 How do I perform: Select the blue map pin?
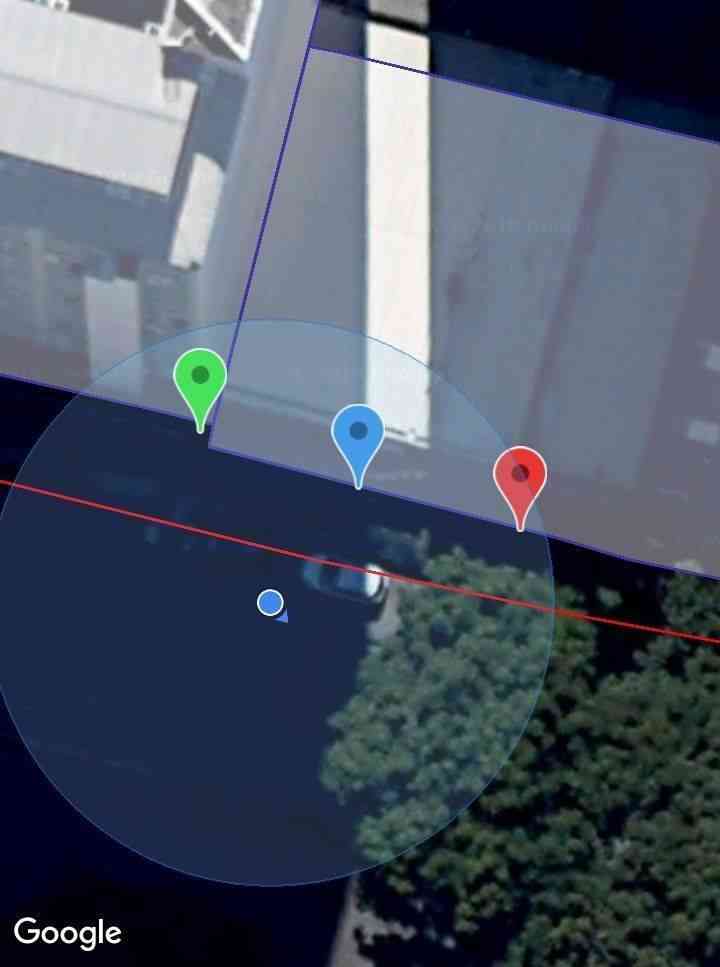358,435
